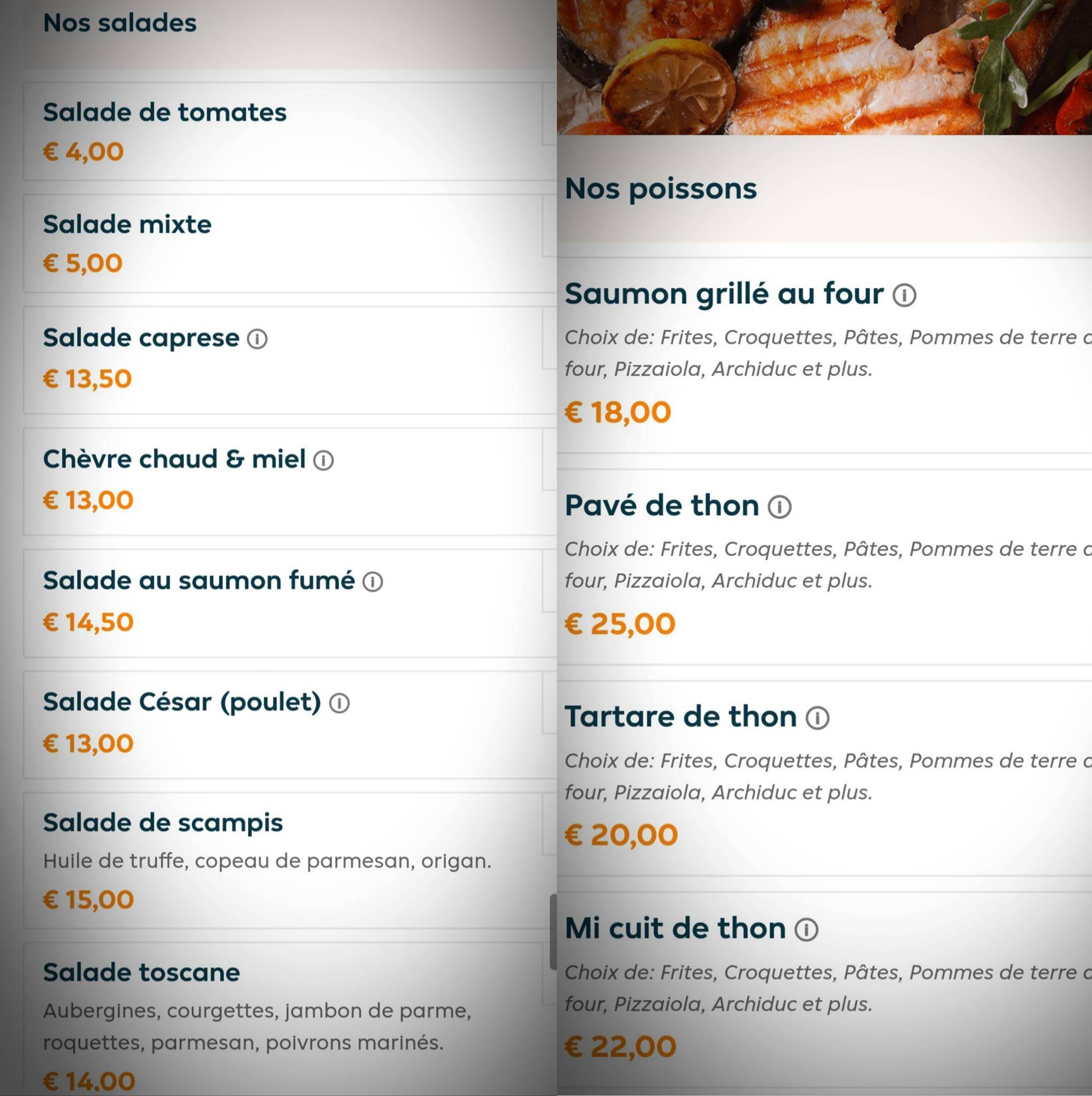Click the salmon banner image
Image resolution: width=1092 pixels, height=1096 pixels.
[x=823, y=68]
